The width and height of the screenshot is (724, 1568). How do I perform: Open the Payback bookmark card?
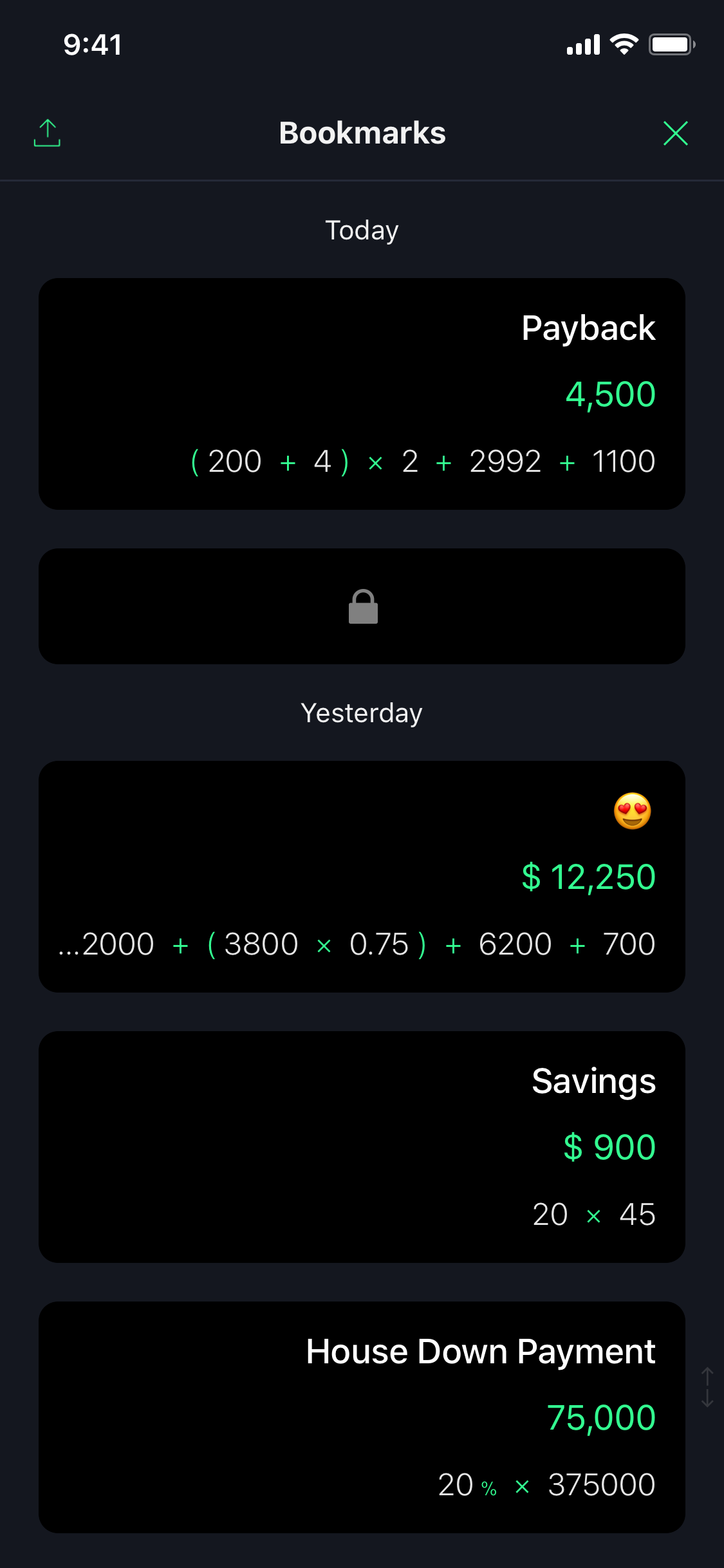(362, 394)
